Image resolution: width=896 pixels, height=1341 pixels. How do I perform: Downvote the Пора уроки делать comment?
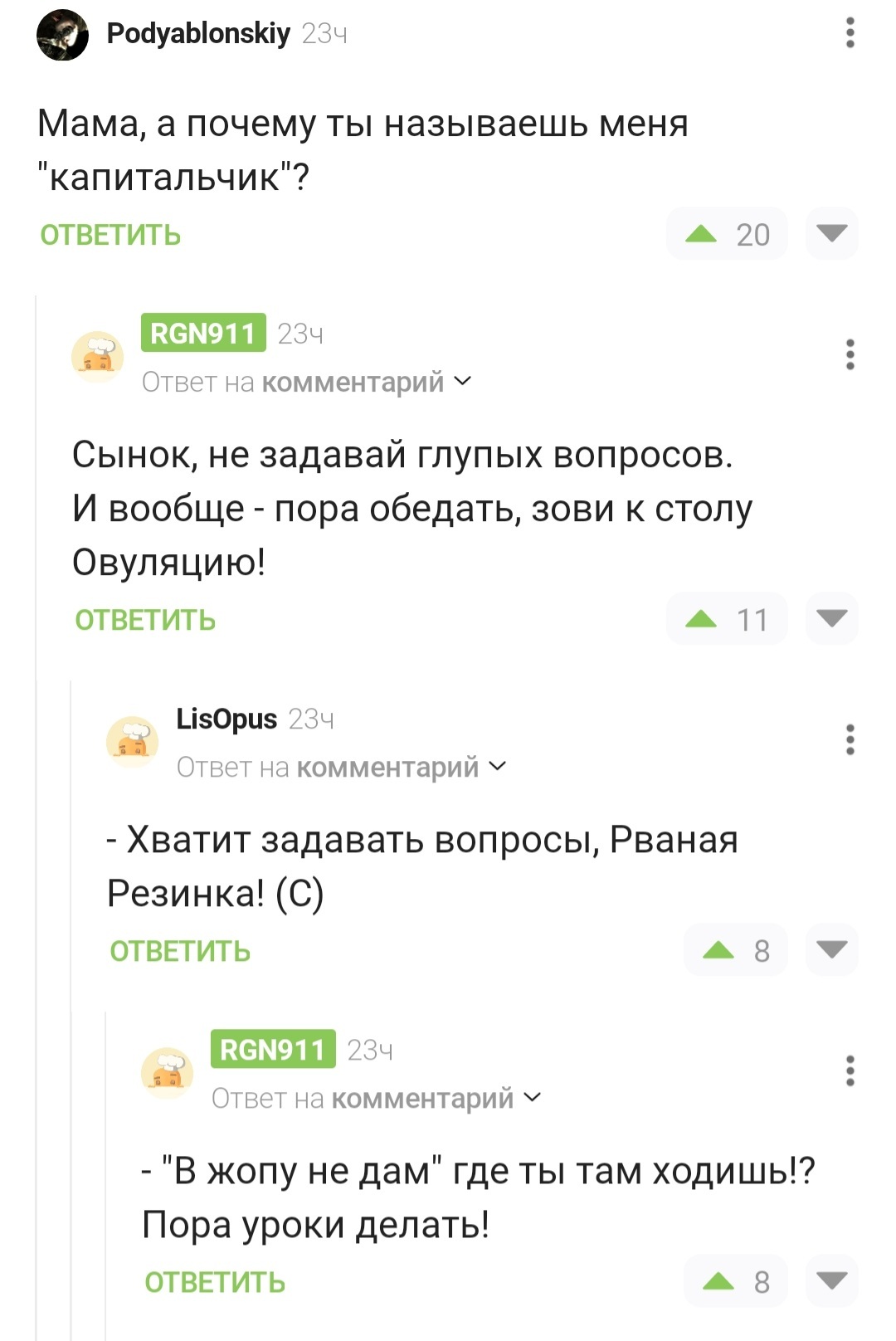point(831,1280)
